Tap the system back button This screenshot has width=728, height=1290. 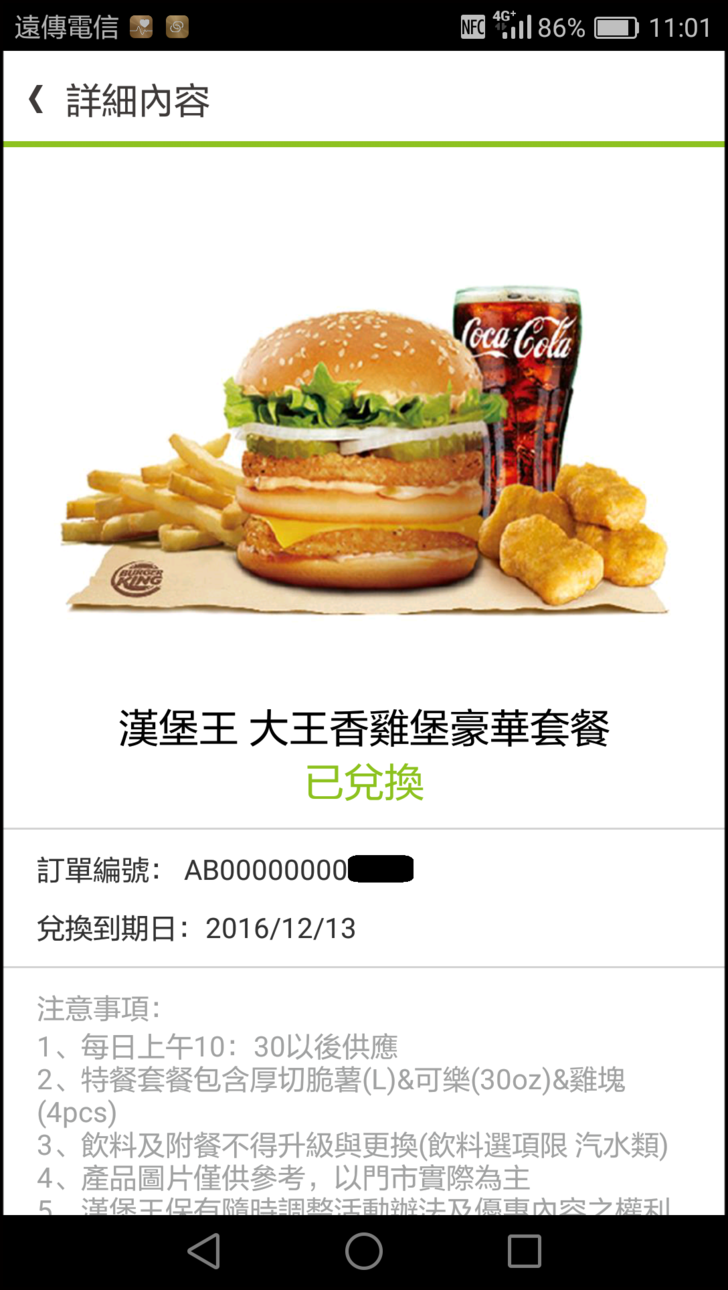(x=204, y=1251)
